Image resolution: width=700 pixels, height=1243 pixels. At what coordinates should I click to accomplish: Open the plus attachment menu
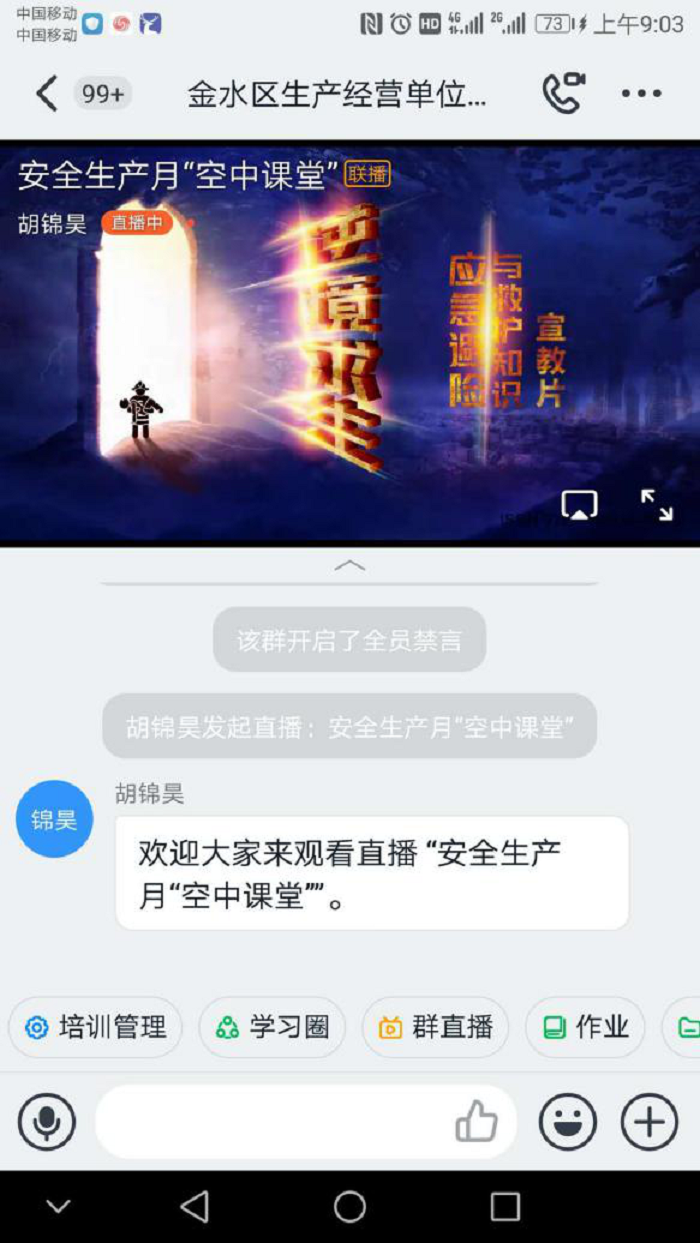649,1122
